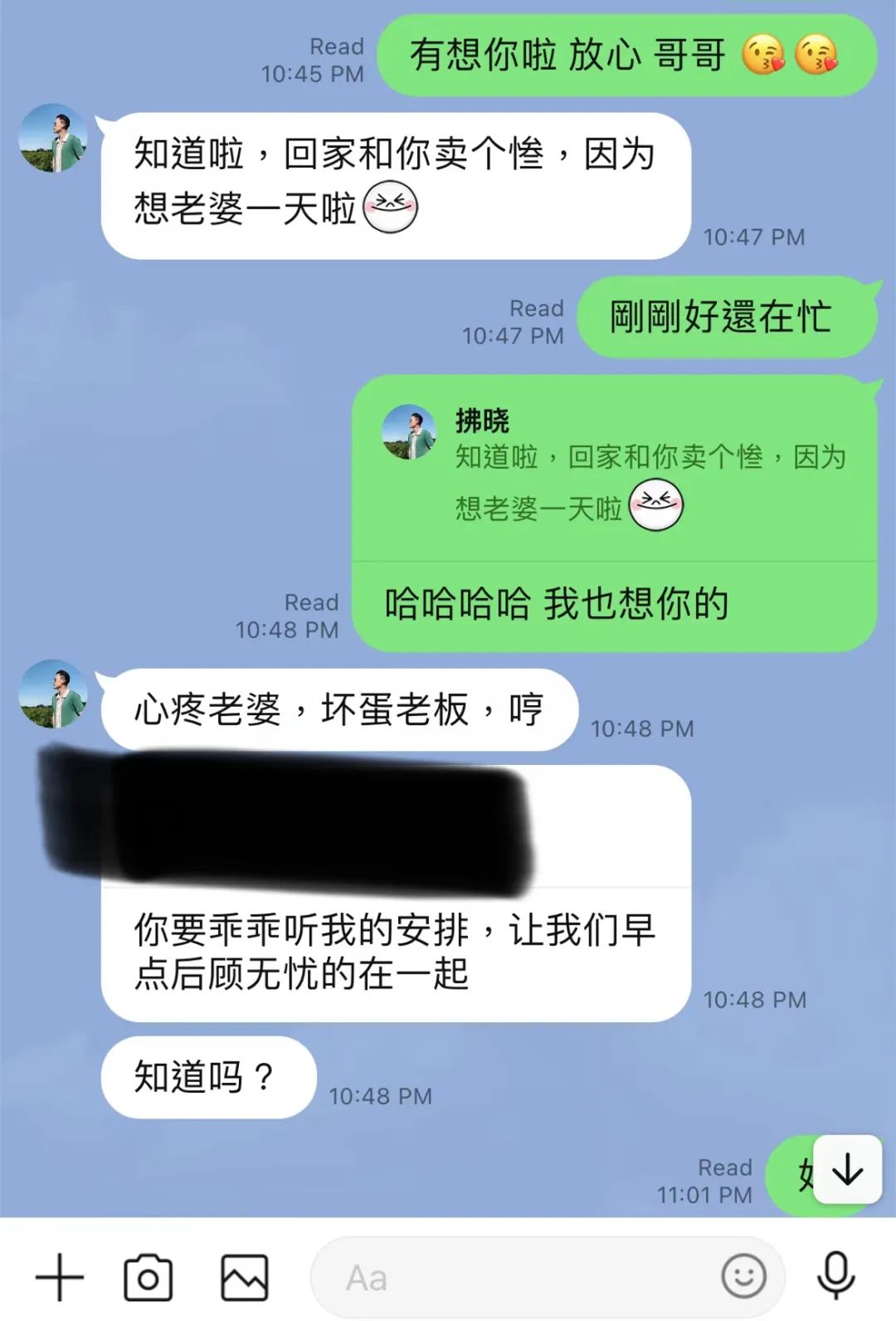Open the sender's avatar beside 知道啦 message
The width and height of the screenshot is (896, 1321).
point(53,138)
